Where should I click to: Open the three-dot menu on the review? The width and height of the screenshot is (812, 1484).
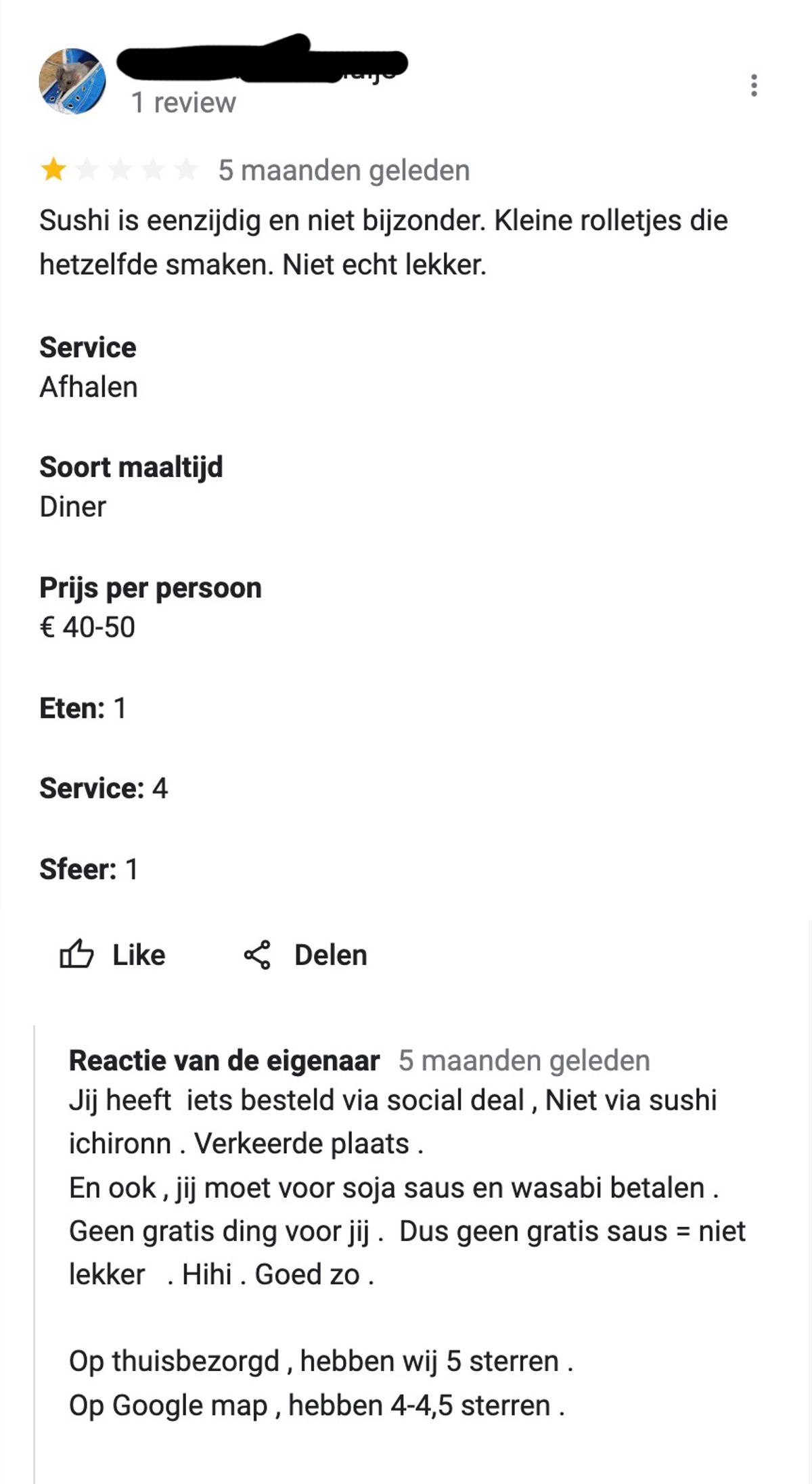click(x=754, y=85)
